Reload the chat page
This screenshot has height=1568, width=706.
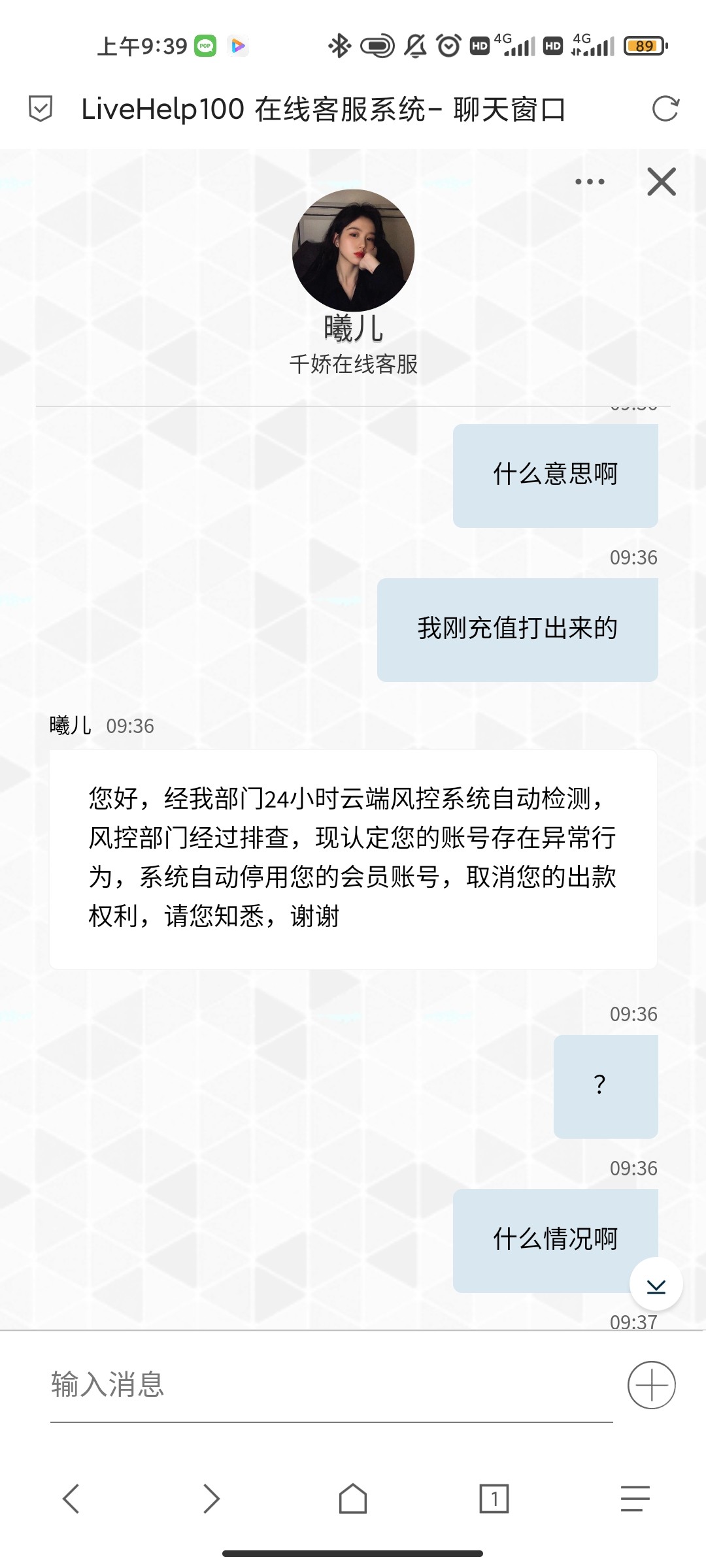[x=665, y=108]
